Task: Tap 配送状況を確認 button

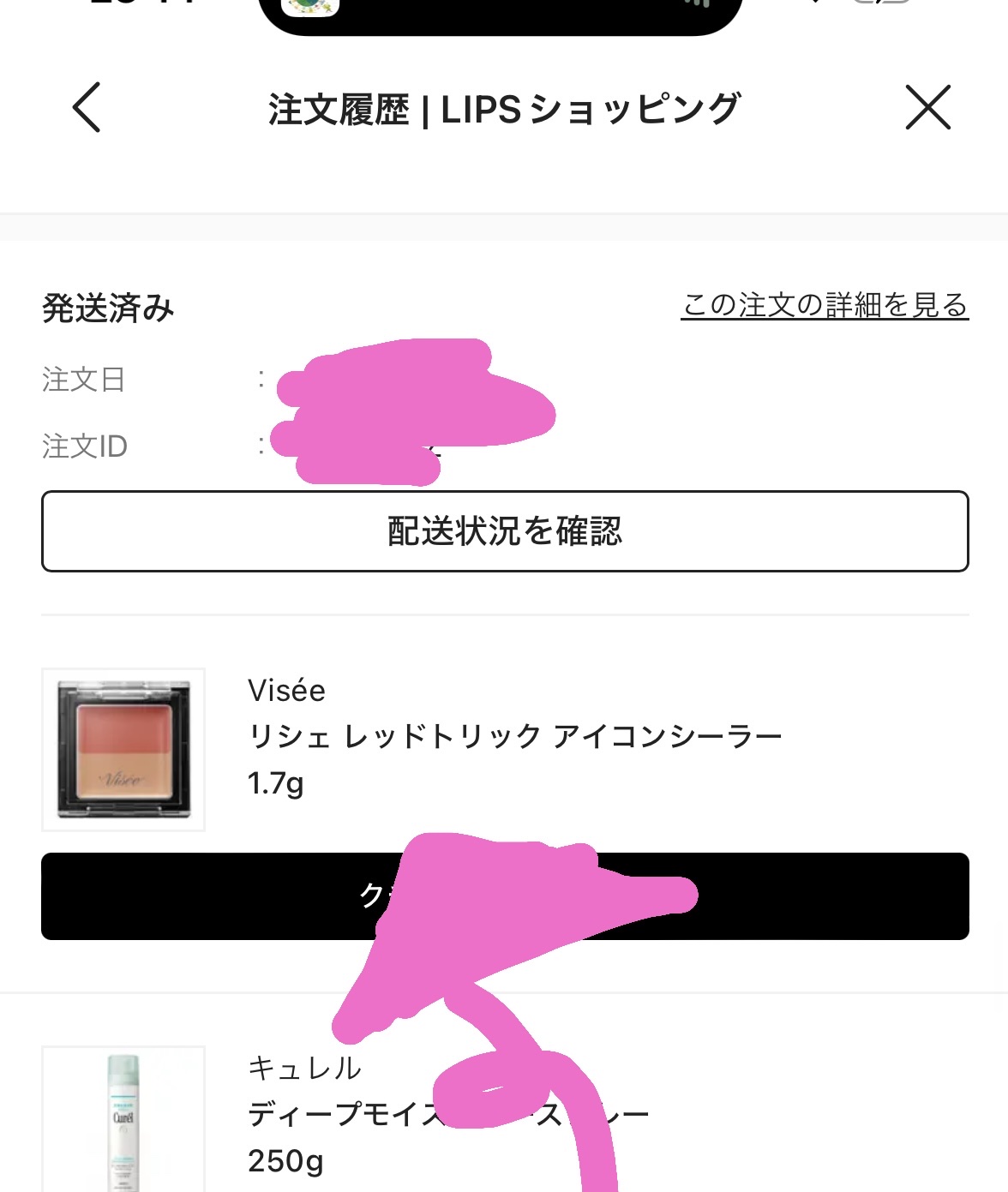Action: tap(505, 531)
